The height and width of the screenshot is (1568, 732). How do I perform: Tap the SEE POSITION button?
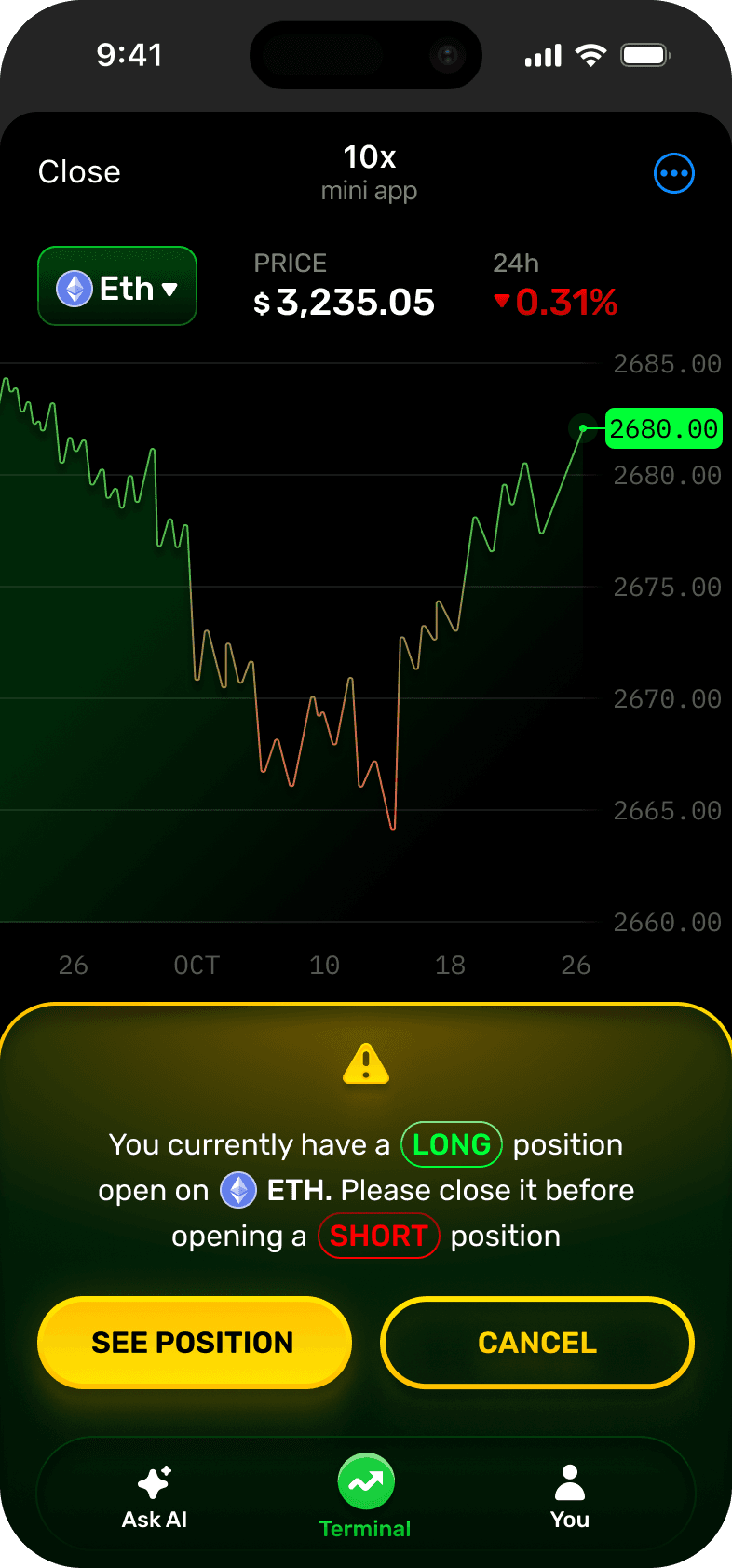(x=195, y=1343)
